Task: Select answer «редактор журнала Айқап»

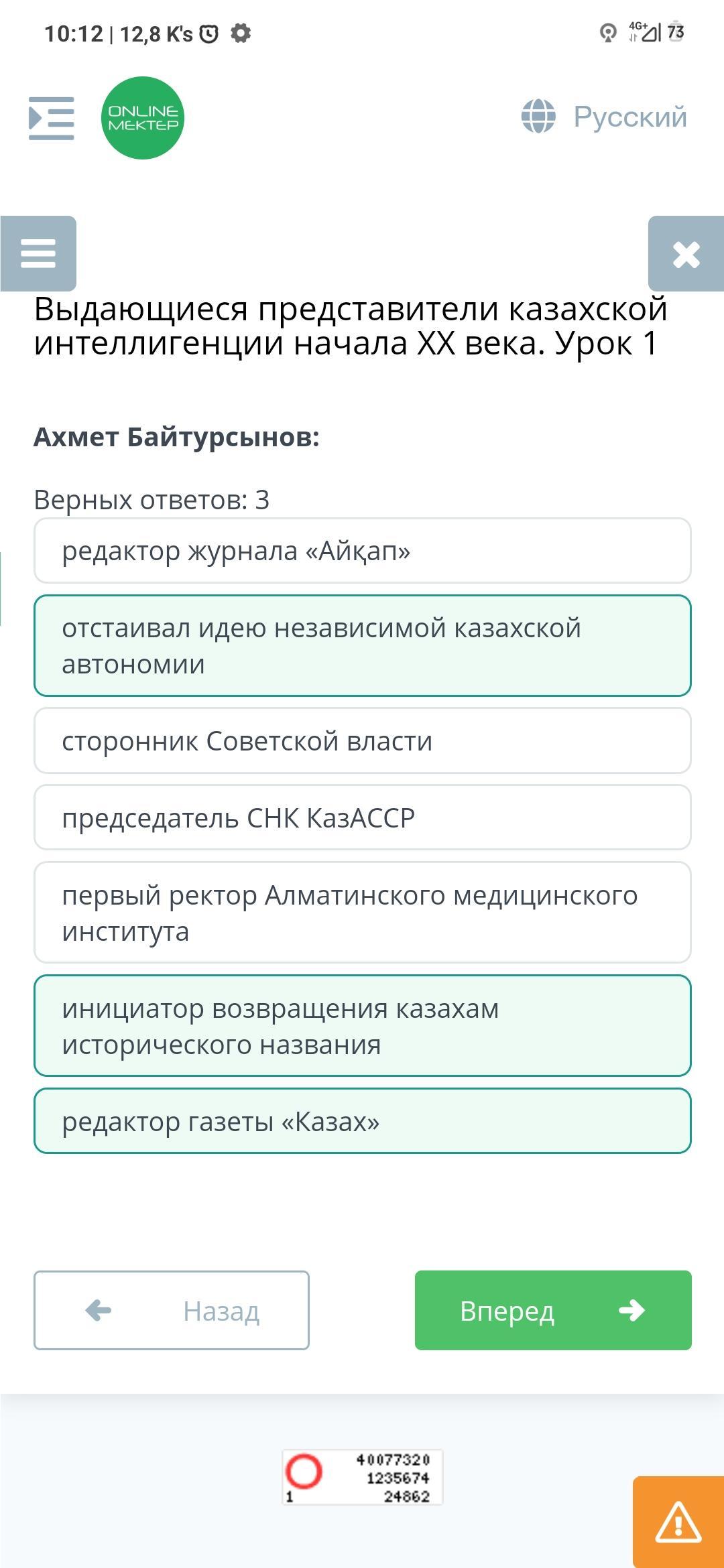Action: [363, 551]
